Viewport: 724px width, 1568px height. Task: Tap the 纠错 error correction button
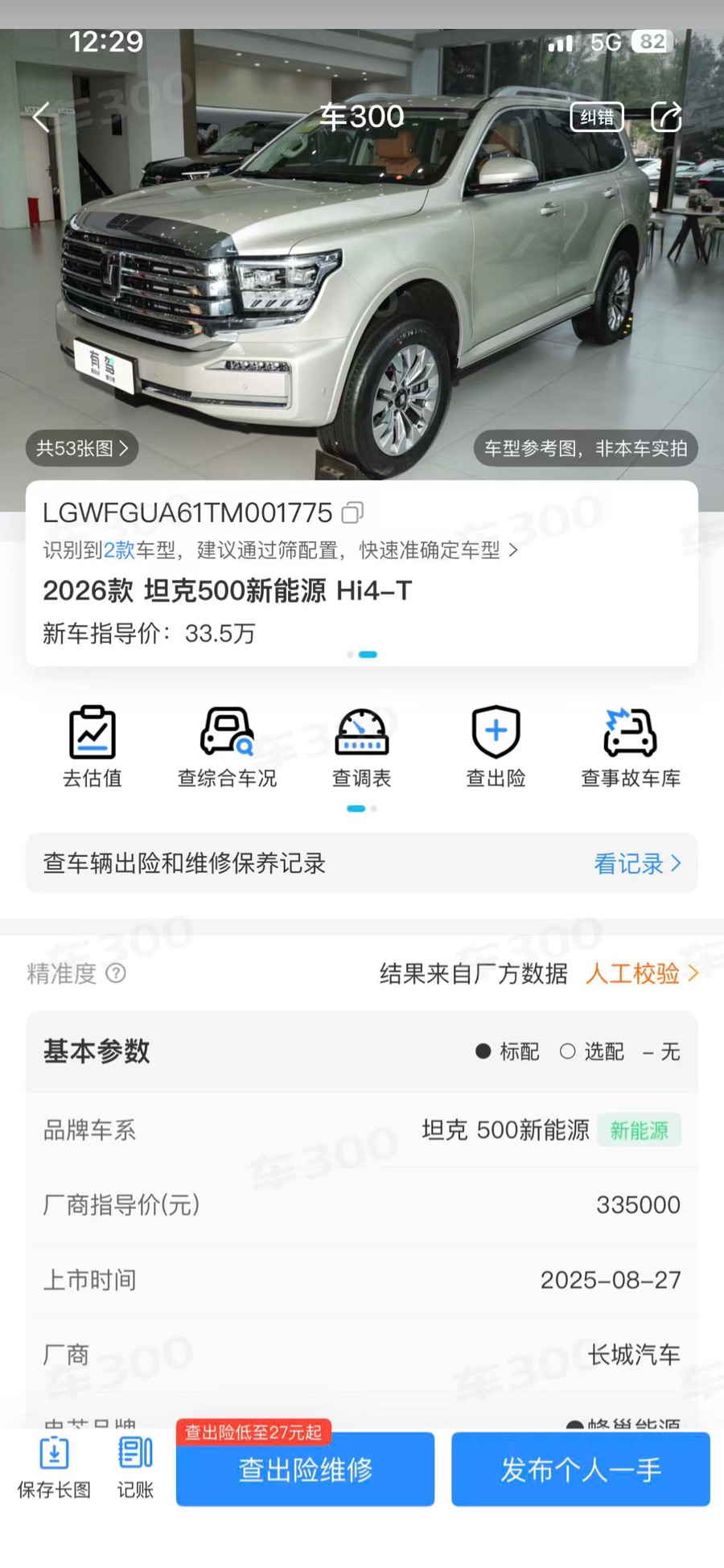click(597, 117)
